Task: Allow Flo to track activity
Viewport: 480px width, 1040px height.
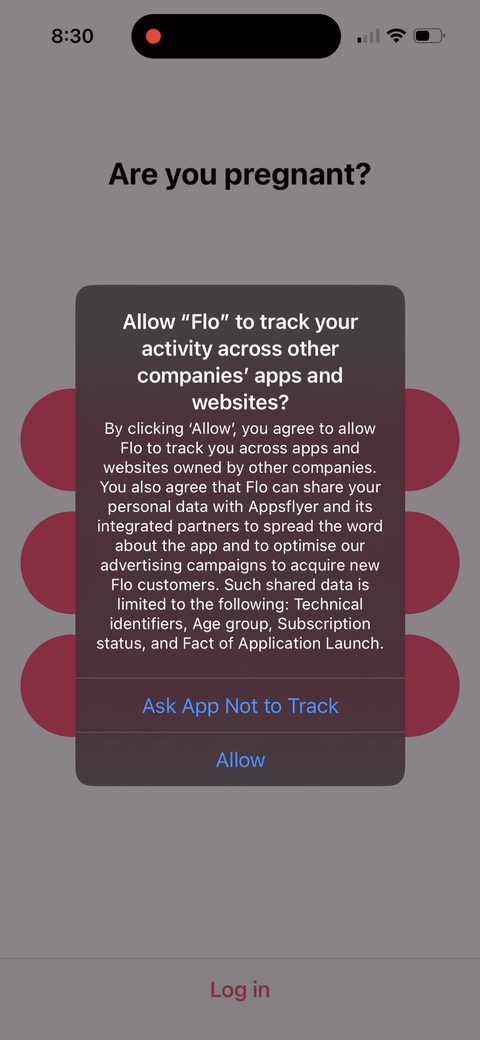Action: click(240, 759)
